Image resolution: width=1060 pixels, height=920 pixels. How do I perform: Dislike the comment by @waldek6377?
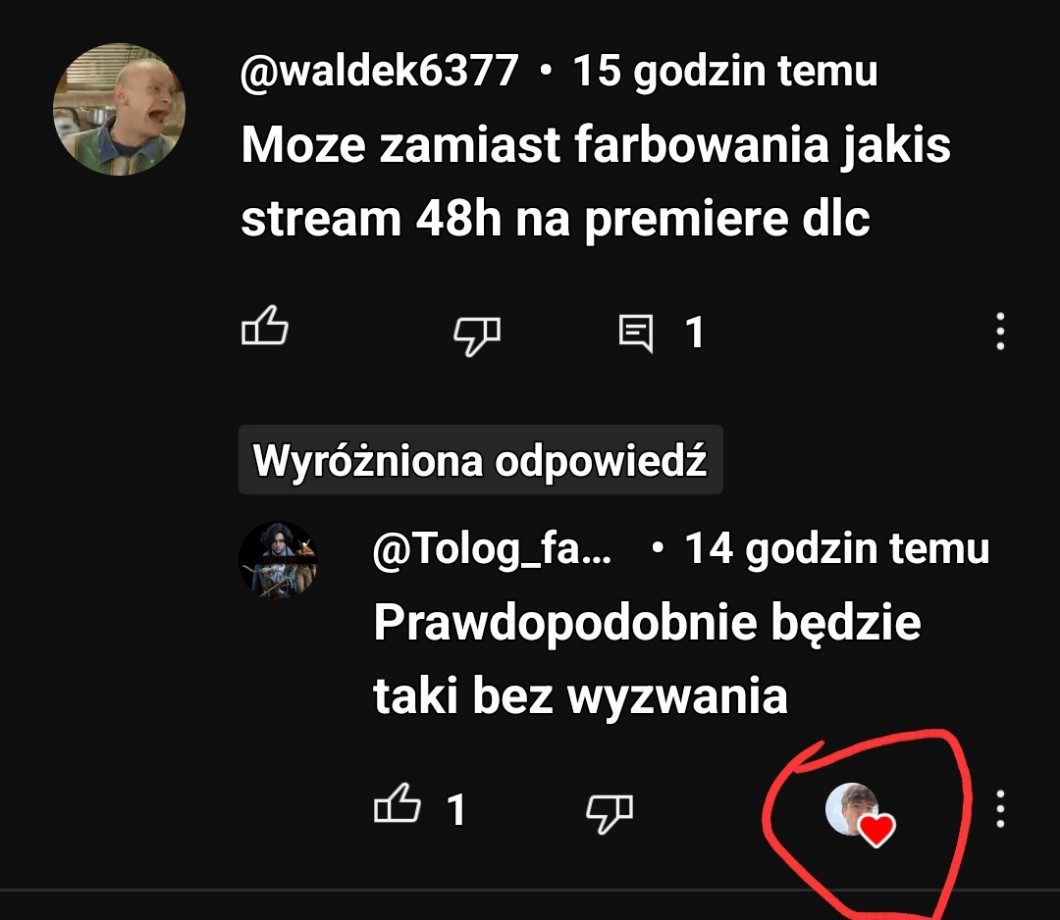coord(477,335)
